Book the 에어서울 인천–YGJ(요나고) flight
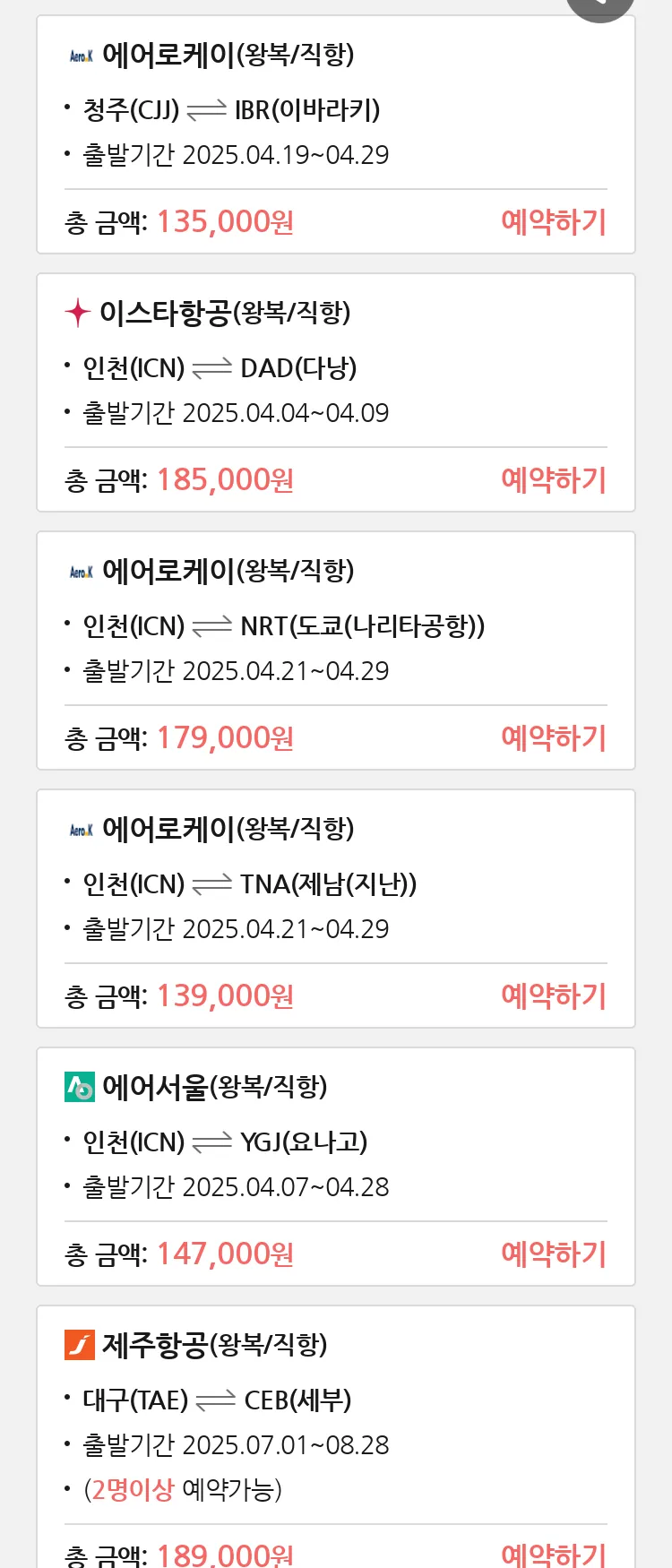Image resolution: width=672 pixels, height=1568 pixels. (554, 1254)
